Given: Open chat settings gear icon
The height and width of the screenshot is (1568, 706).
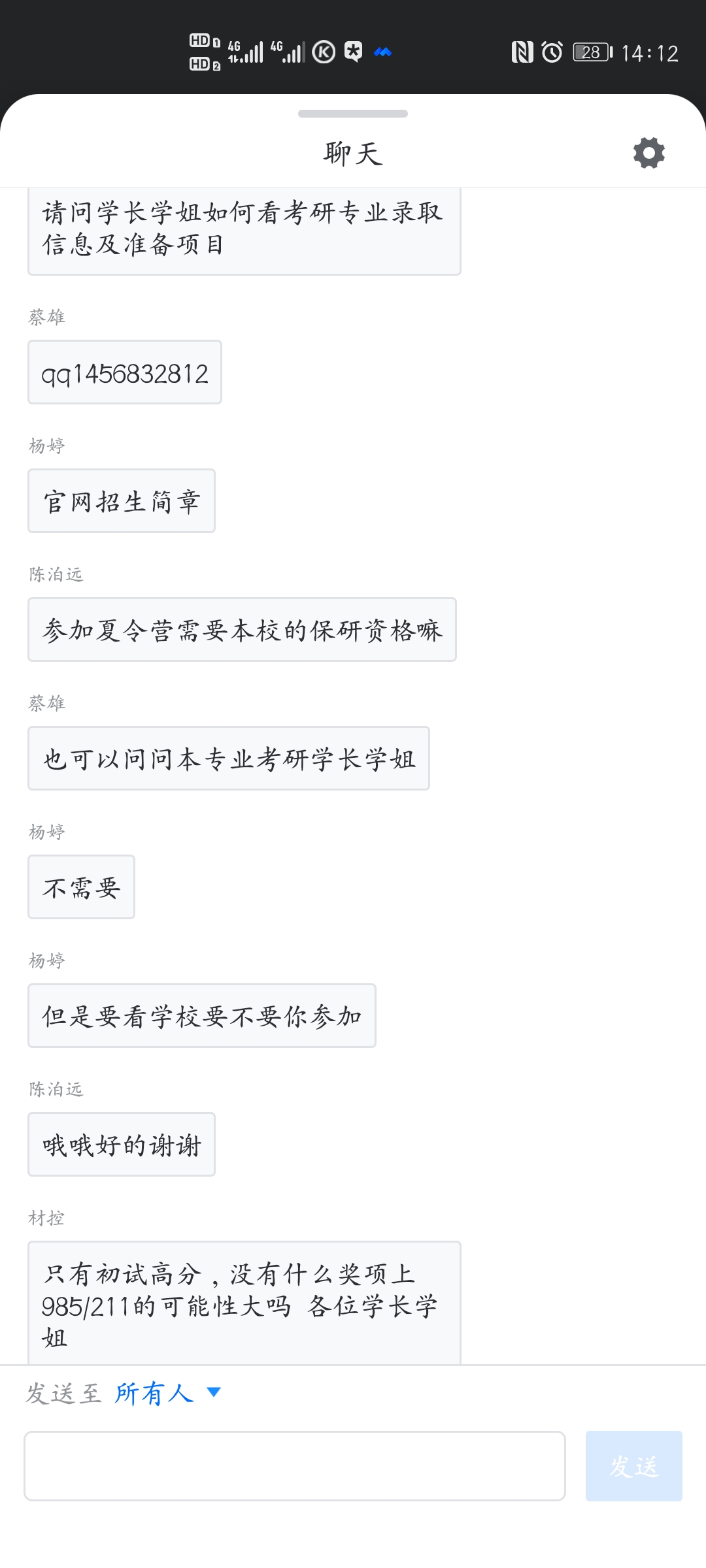Looking at the screenshot, I should (x=648, y=153).
